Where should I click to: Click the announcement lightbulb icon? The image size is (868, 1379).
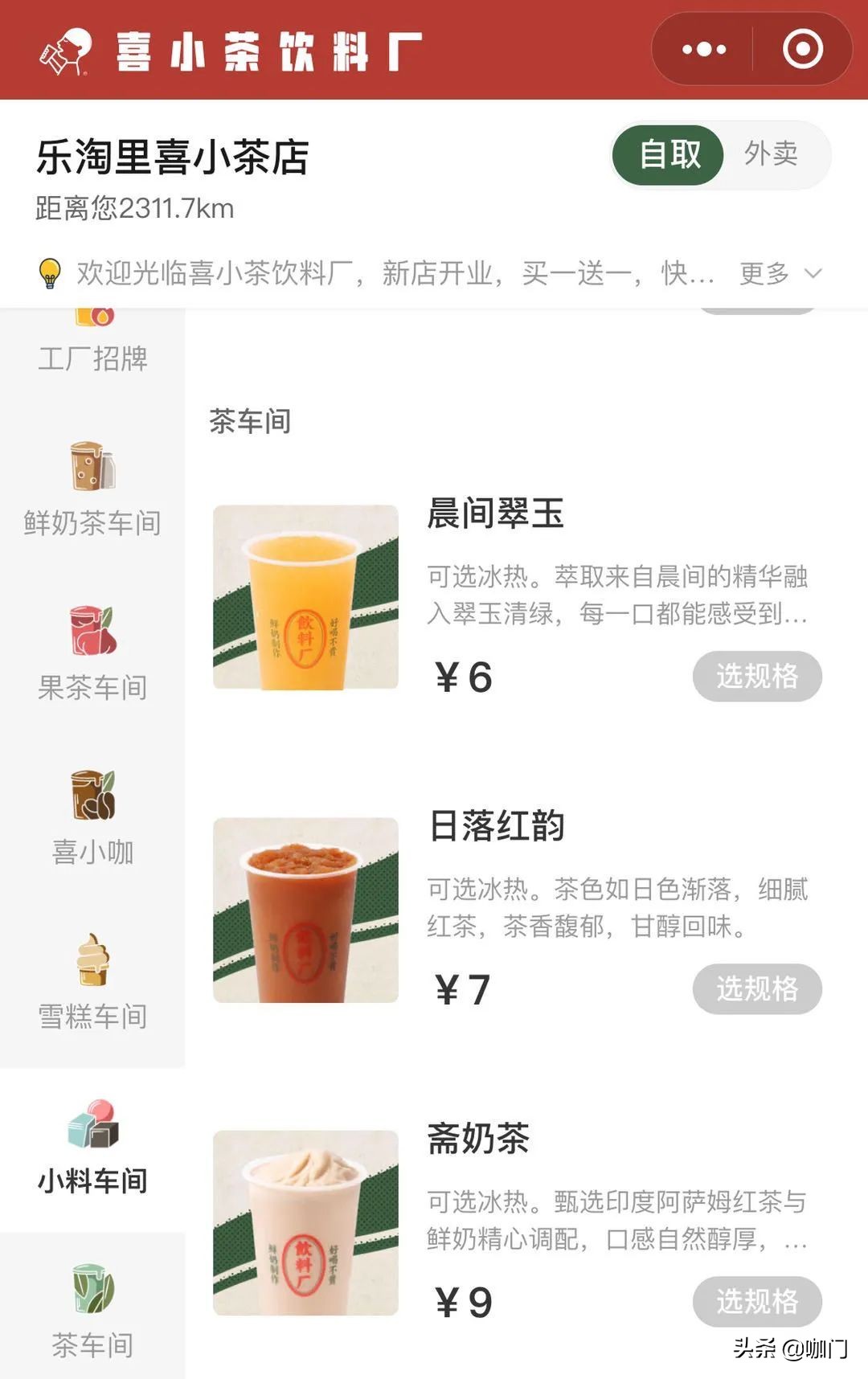(x=51, y=275)
